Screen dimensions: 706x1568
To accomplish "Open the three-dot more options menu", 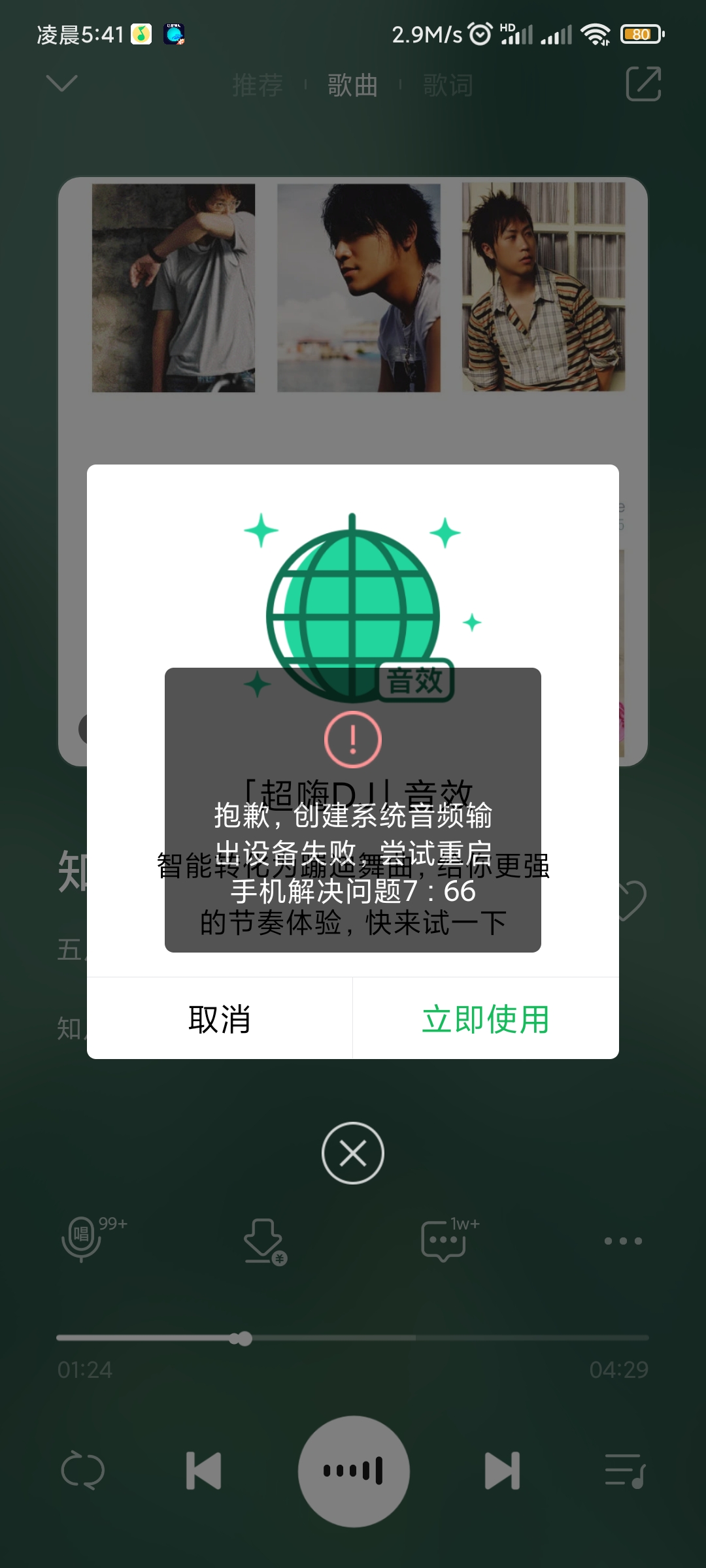I will [623, 1241].
